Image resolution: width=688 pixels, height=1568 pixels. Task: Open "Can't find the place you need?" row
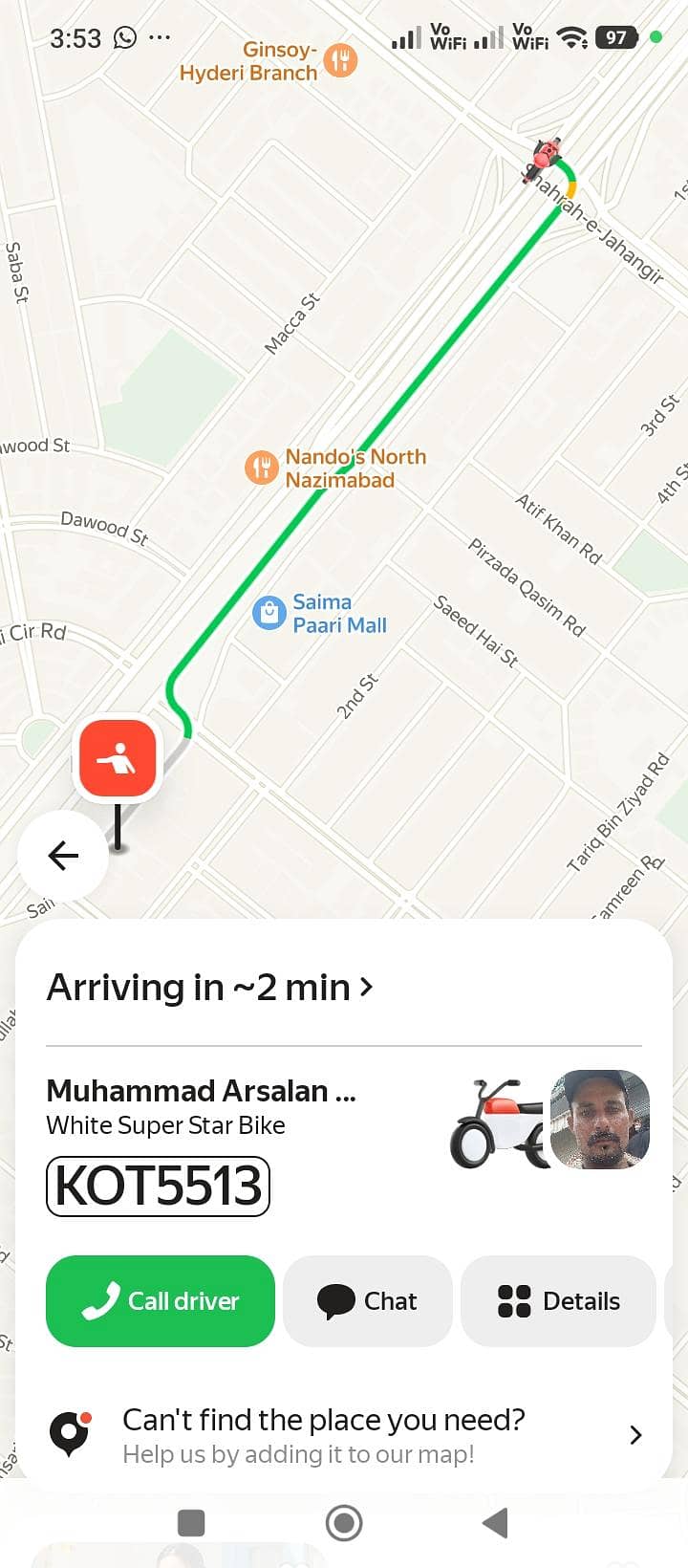(344, 1435)
